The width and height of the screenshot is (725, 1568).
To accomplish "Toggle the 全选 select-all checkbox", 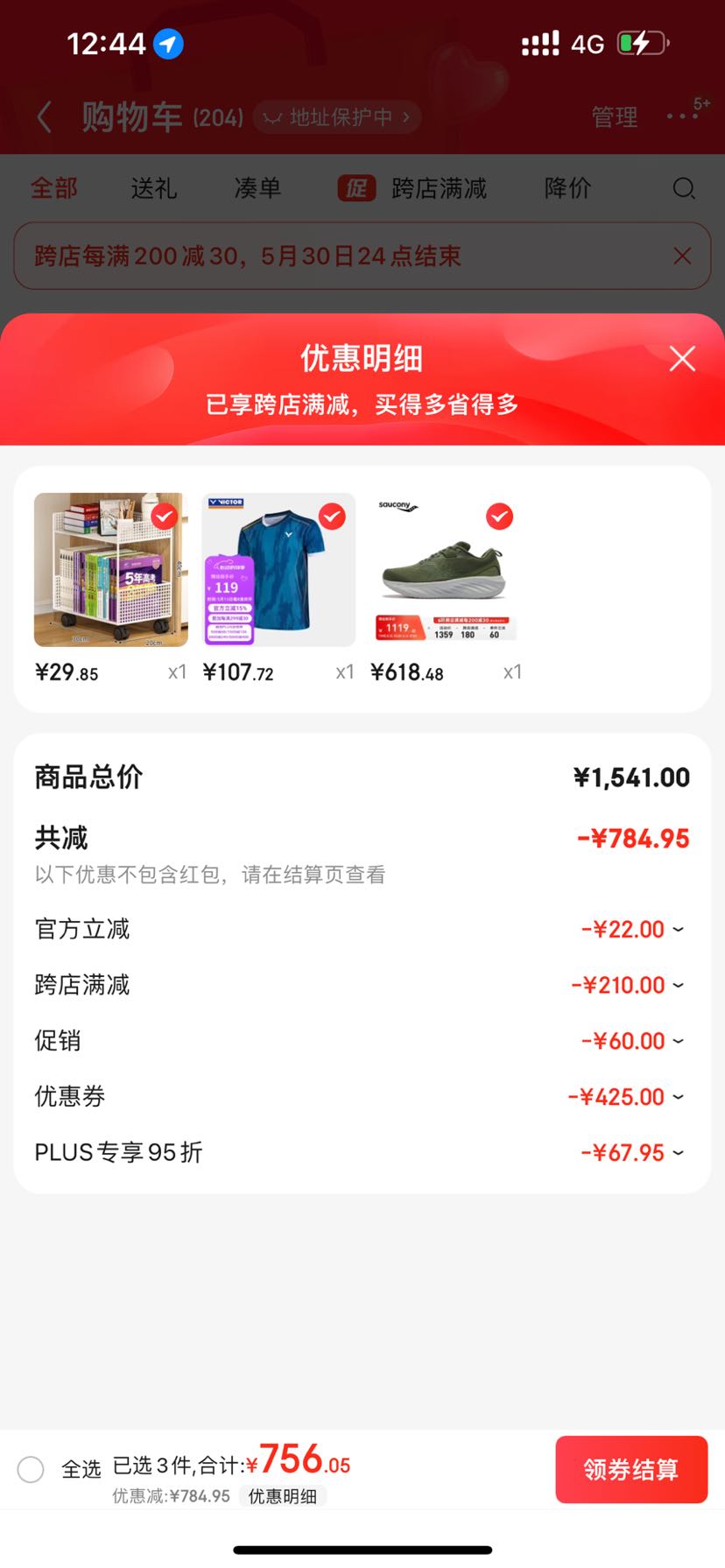I will (31, 1469).
